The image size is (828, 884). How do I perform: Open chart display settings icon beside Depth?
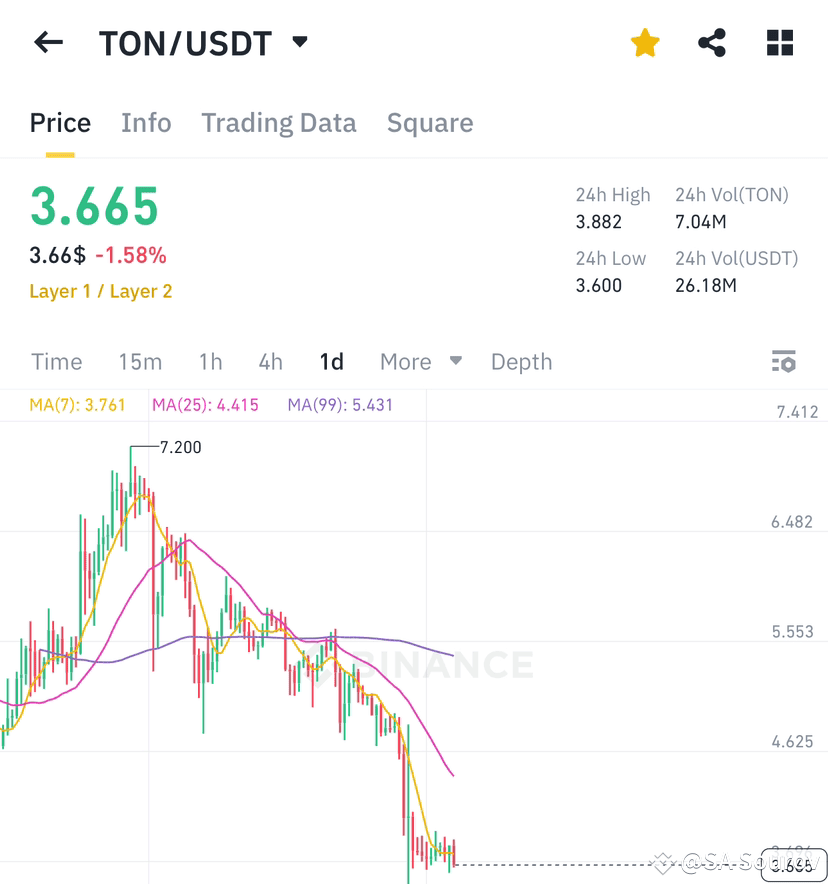784,361
